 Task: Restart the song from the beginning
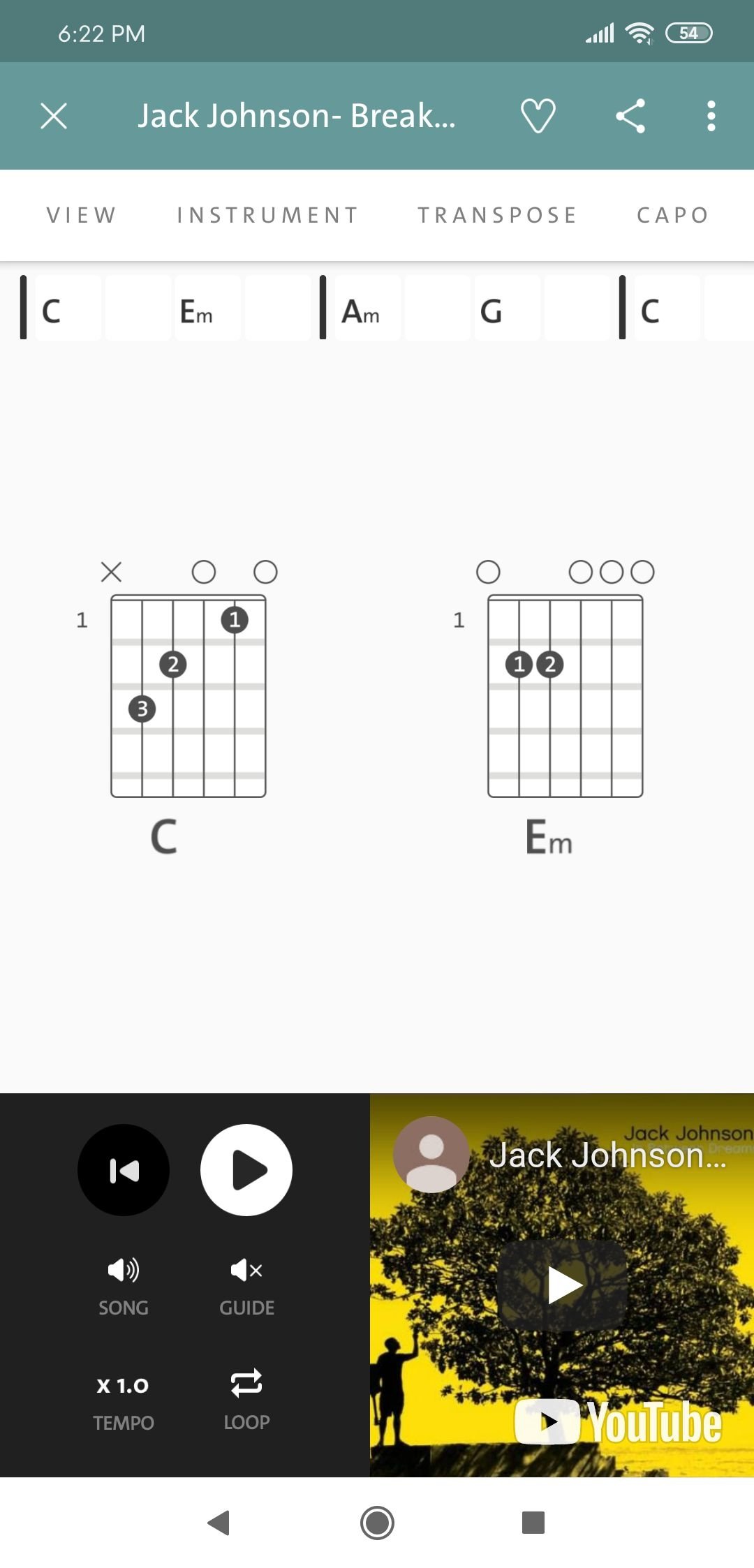pyautogui.click(x=124, y=1170)
